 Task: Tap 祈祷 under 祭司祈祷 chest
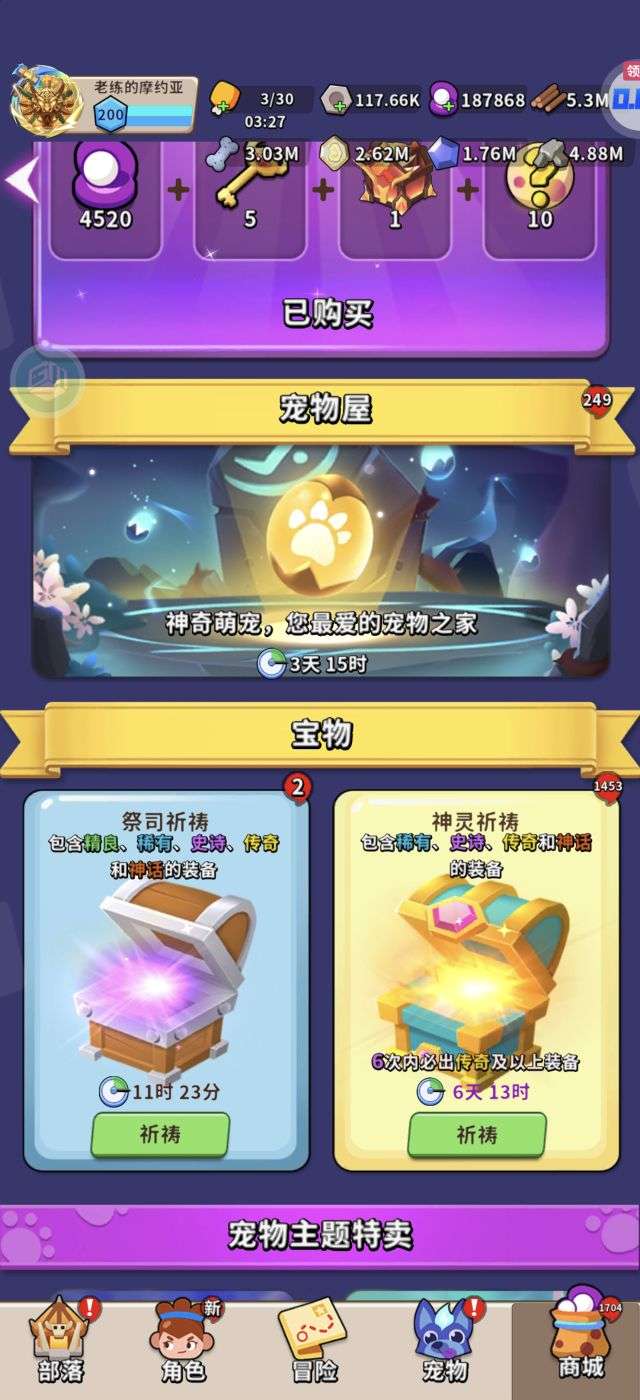point(161,1135)
